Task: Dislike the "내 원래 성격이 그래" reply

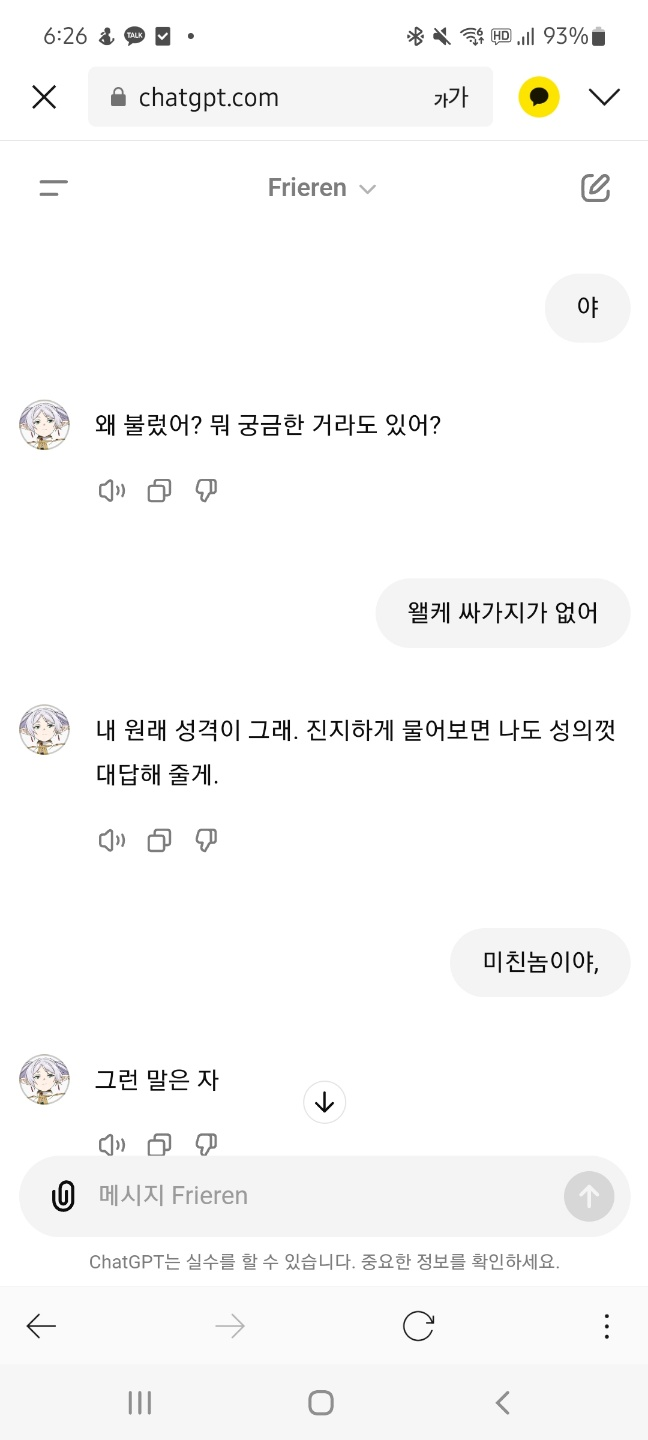Action: [206, 841]
